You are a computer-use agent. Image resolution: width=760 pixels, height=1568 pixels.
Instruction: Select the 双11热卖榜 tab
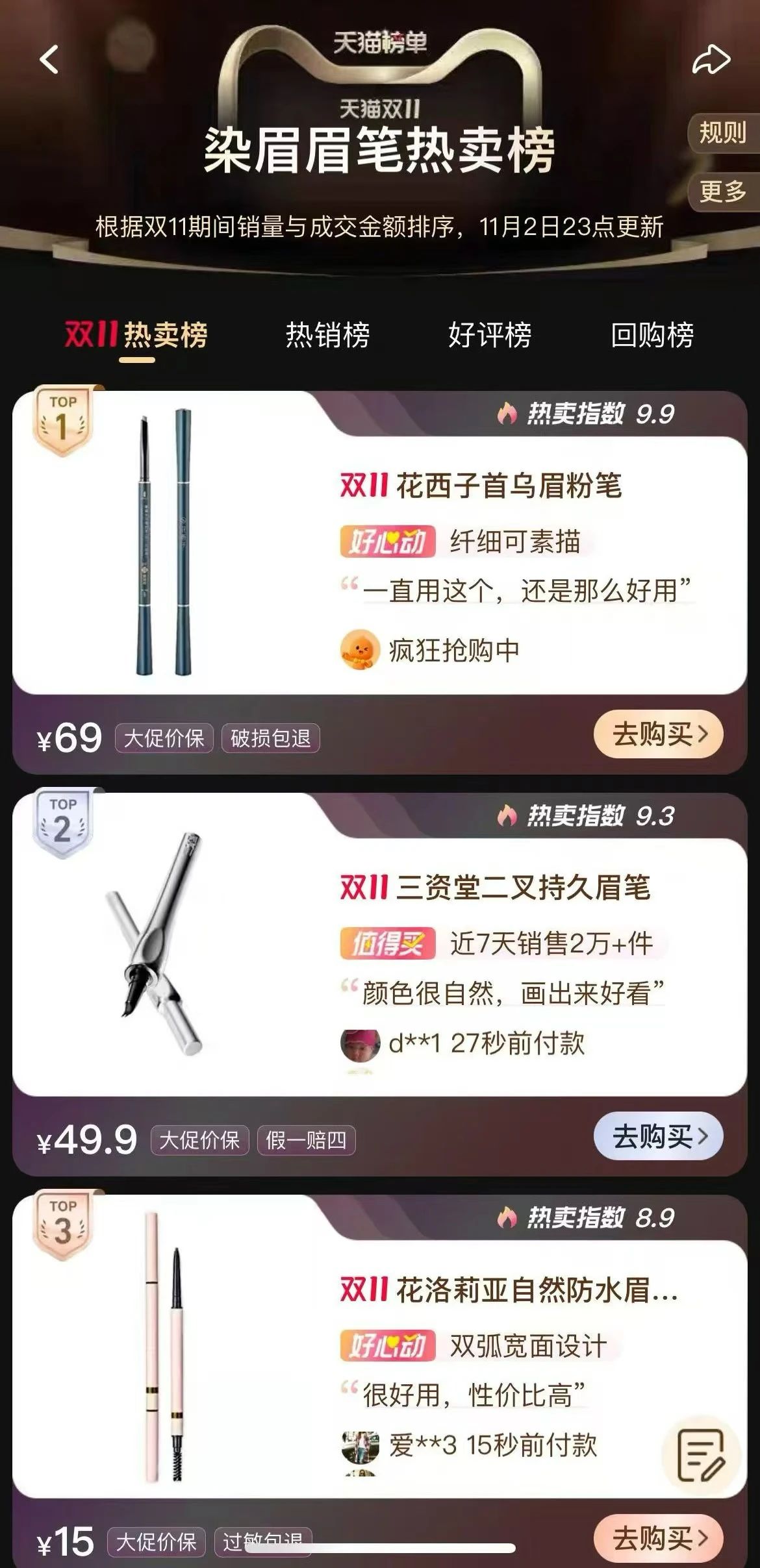click(136, 336)
